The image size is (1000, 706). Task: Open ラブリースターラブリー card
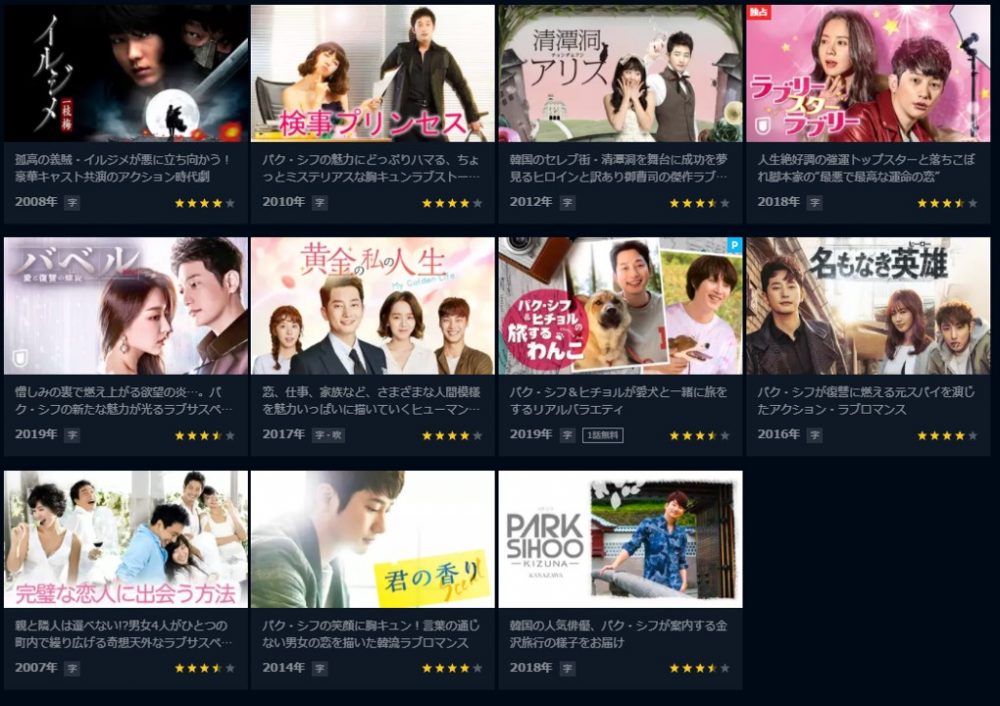click(867, 73)
